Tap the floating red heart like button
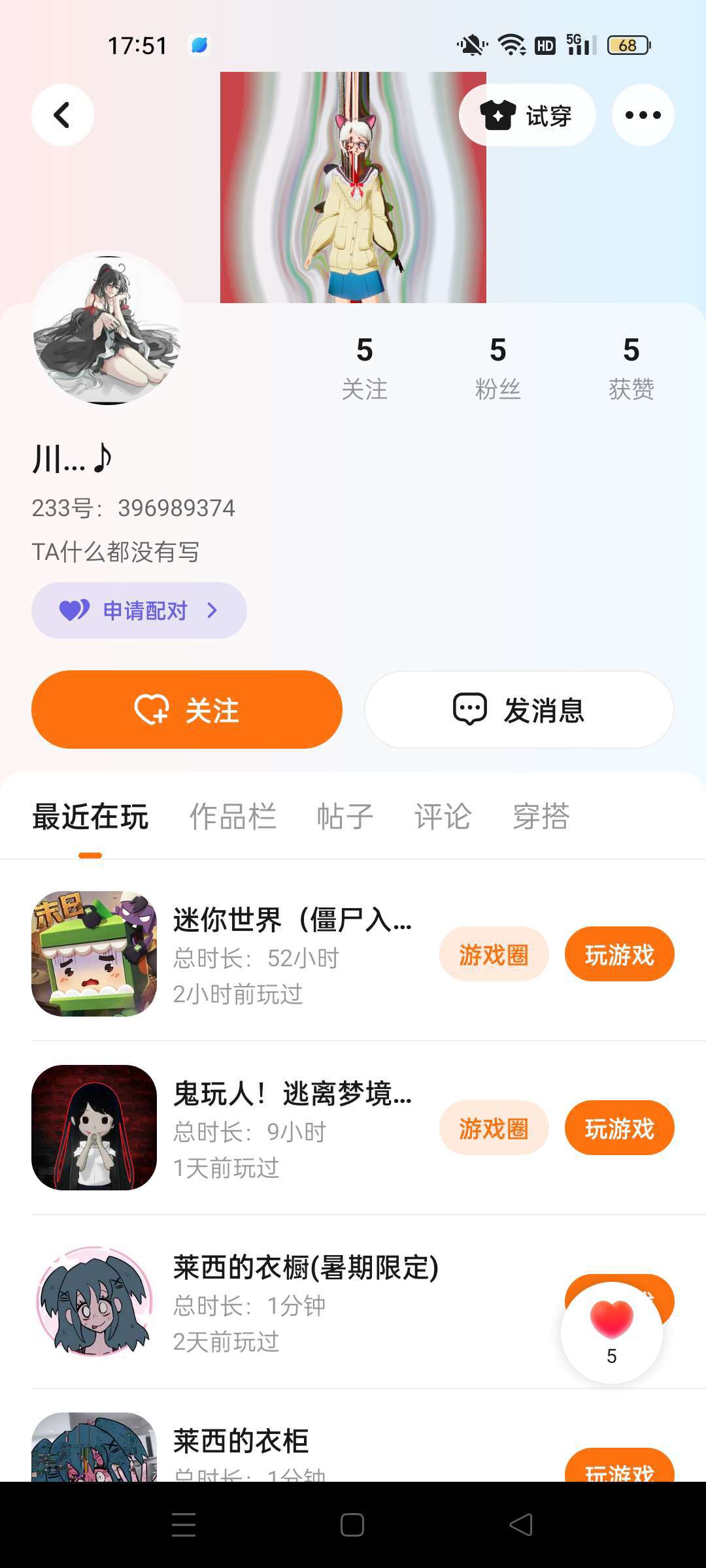The image size is (706, 1568). click(612, 1331)
